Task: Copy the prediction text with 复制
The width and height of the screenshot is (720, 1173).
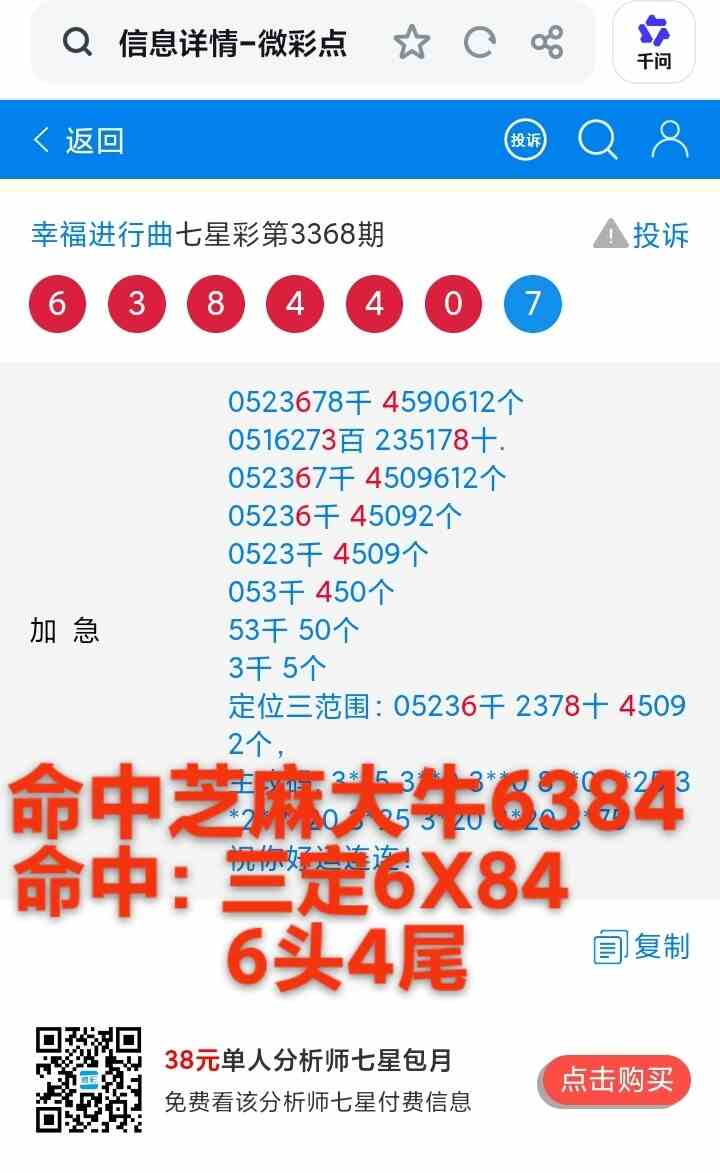Action: 641,947
